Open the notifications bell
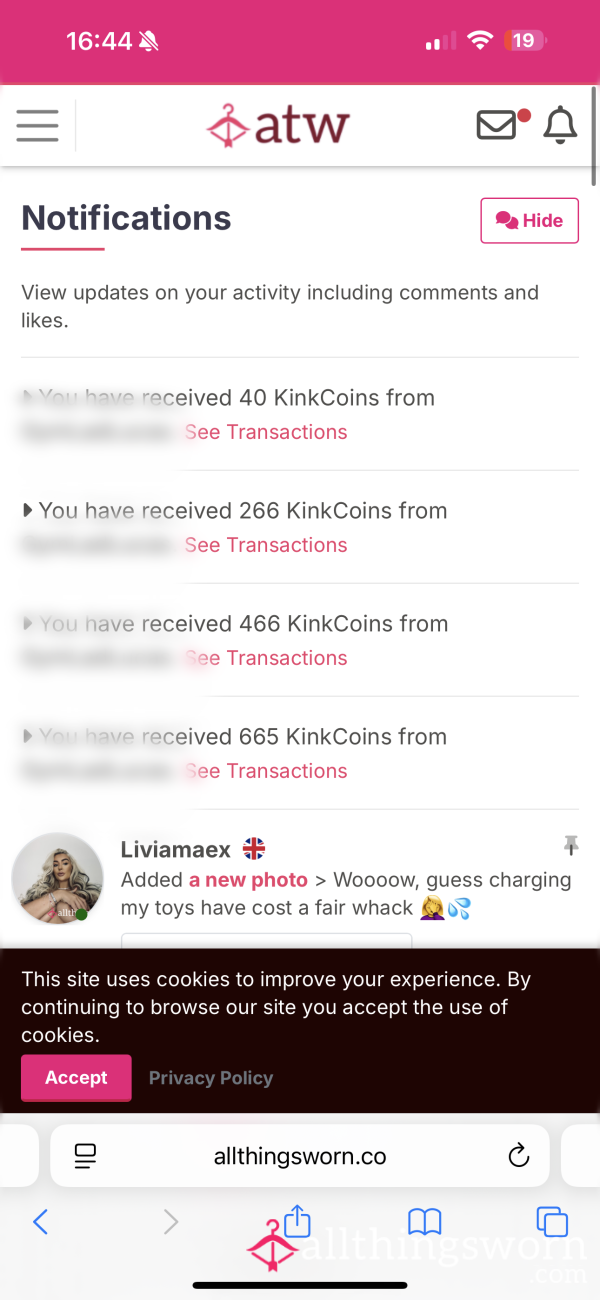The image size is (600, 1300). pyautogui.click(x=560, y=126)
